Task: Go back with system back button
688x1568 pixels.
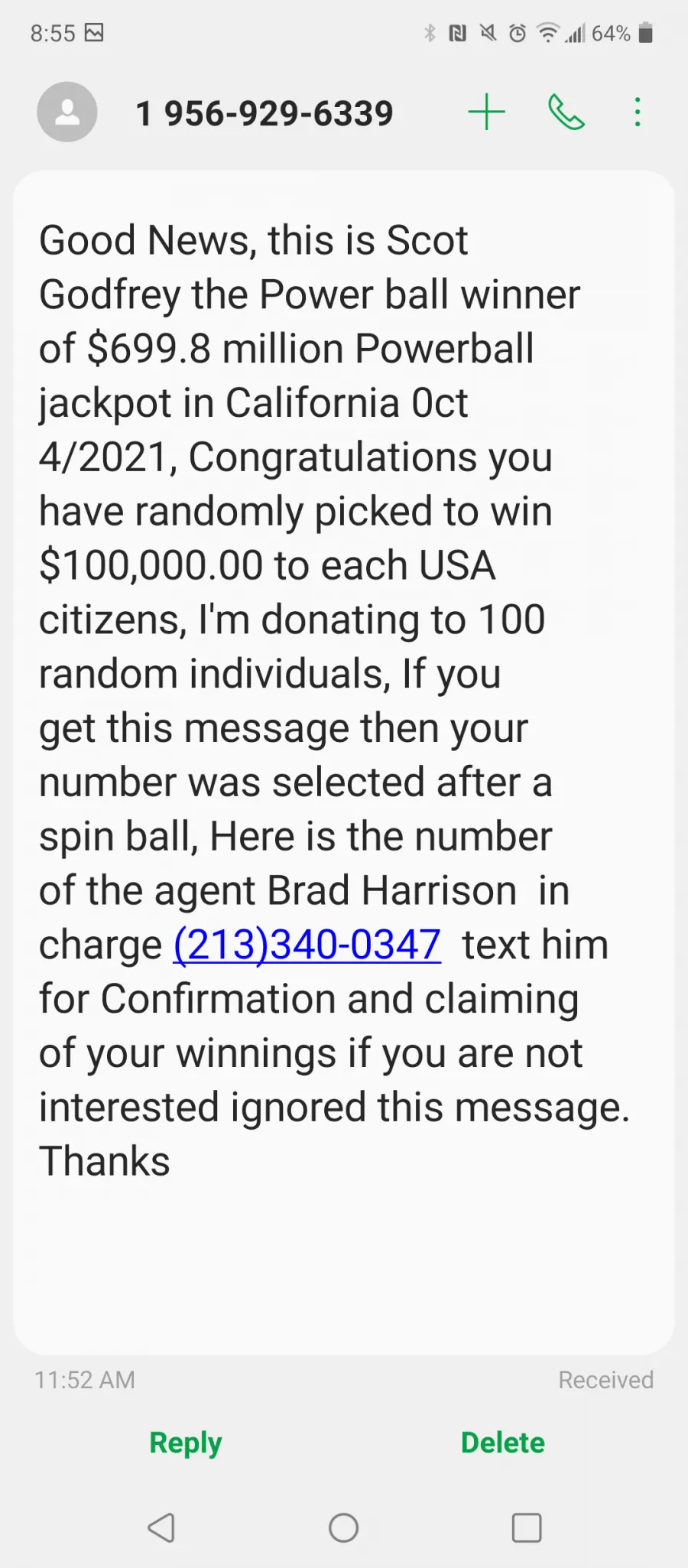Action: [161, 1527]
